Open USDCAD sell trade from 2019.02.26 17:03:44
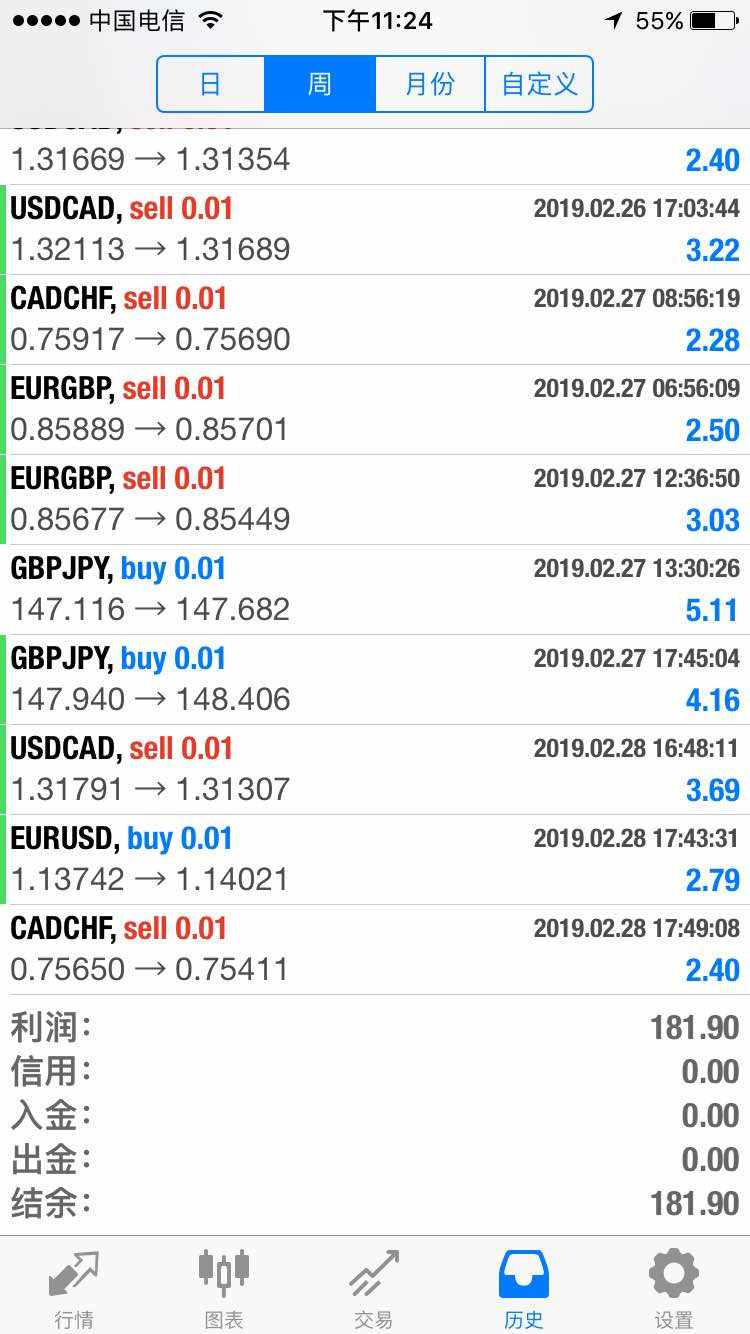750x1334 pixels. point(375,230)
